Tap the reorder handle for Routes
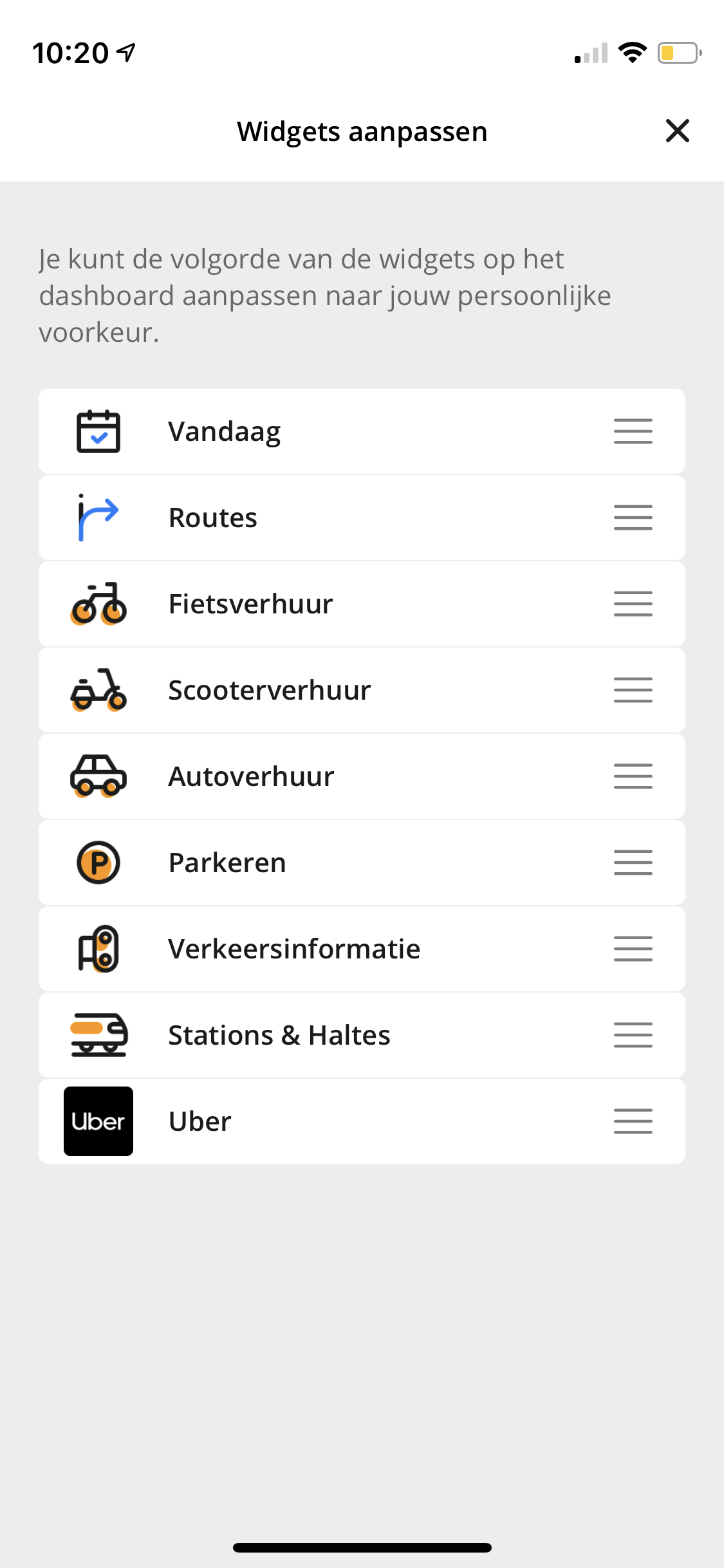Viewport: 724px width, 1568px height. pos(633,518)
